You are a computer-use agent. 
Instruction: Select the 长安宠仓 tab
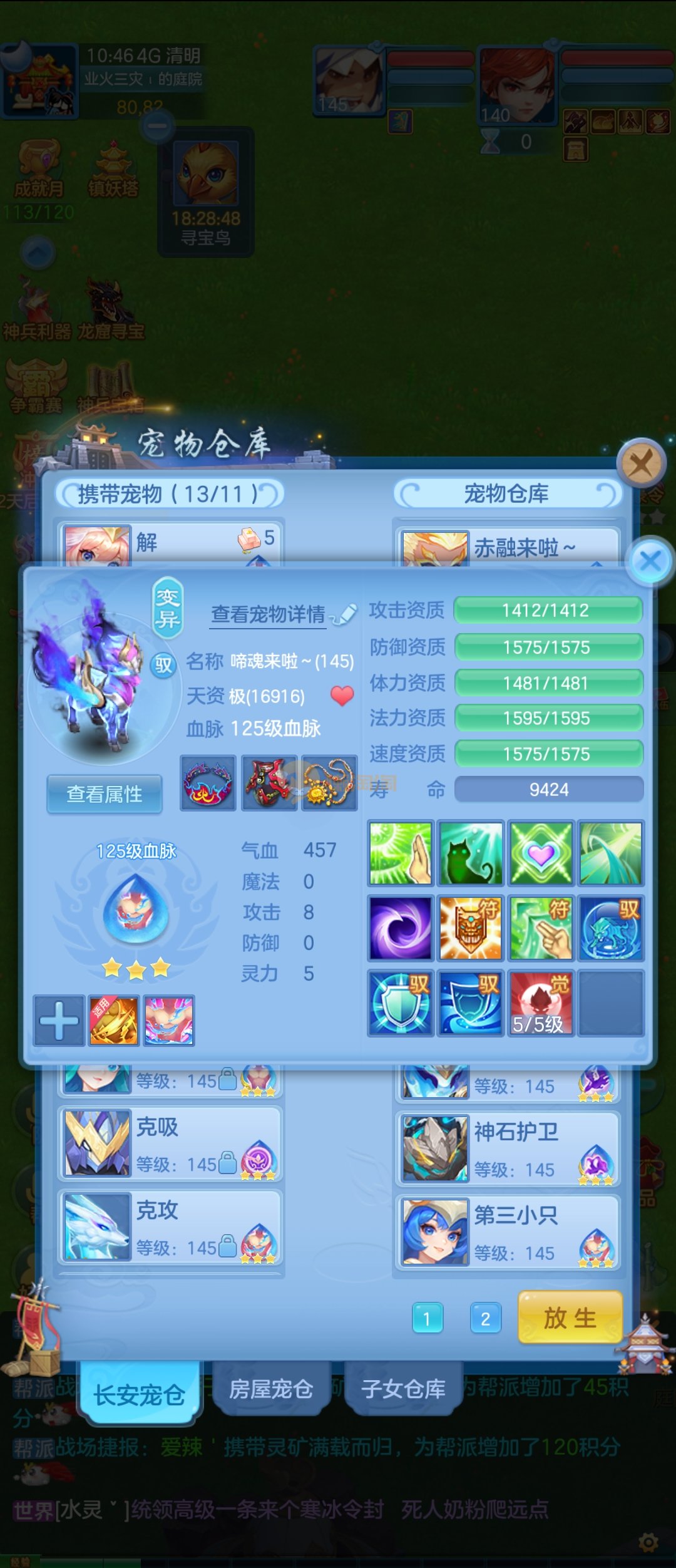click(139, 1394)
